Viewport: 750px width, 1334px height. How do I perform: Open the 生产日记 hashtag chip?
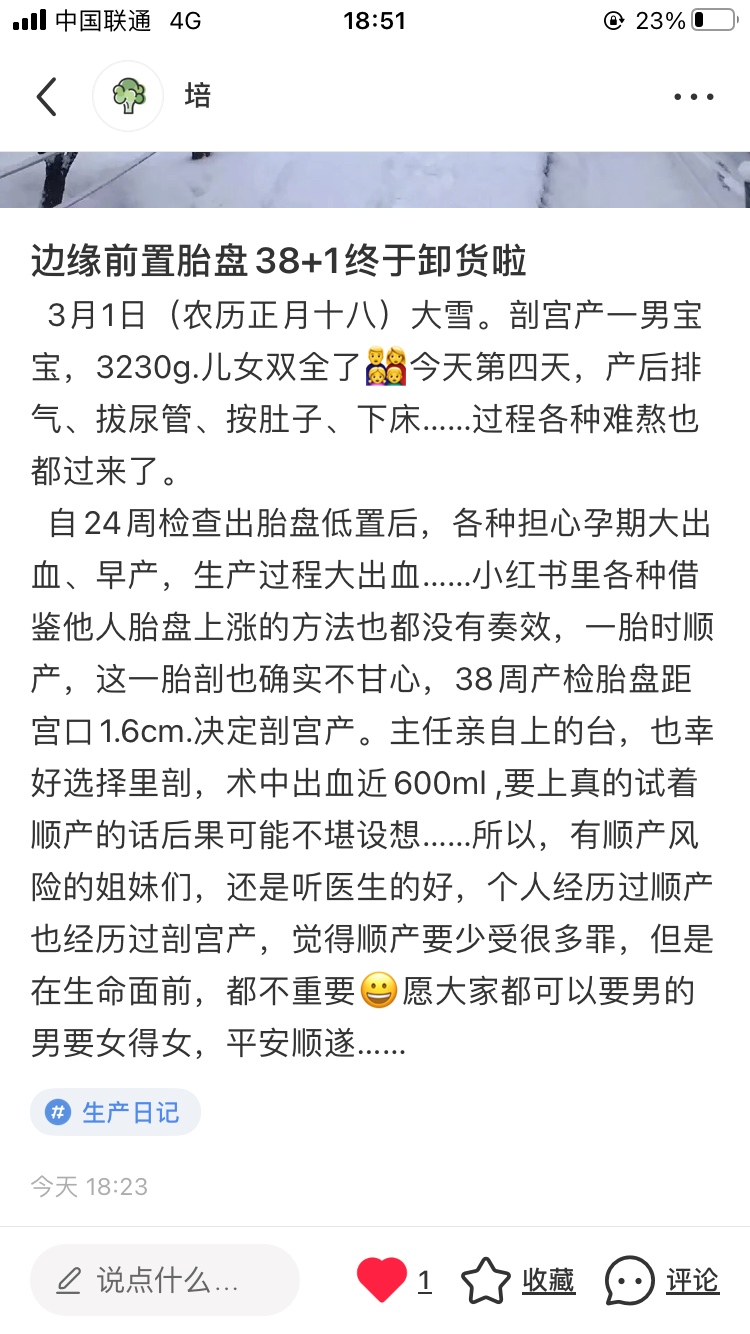pos(116,1112)
